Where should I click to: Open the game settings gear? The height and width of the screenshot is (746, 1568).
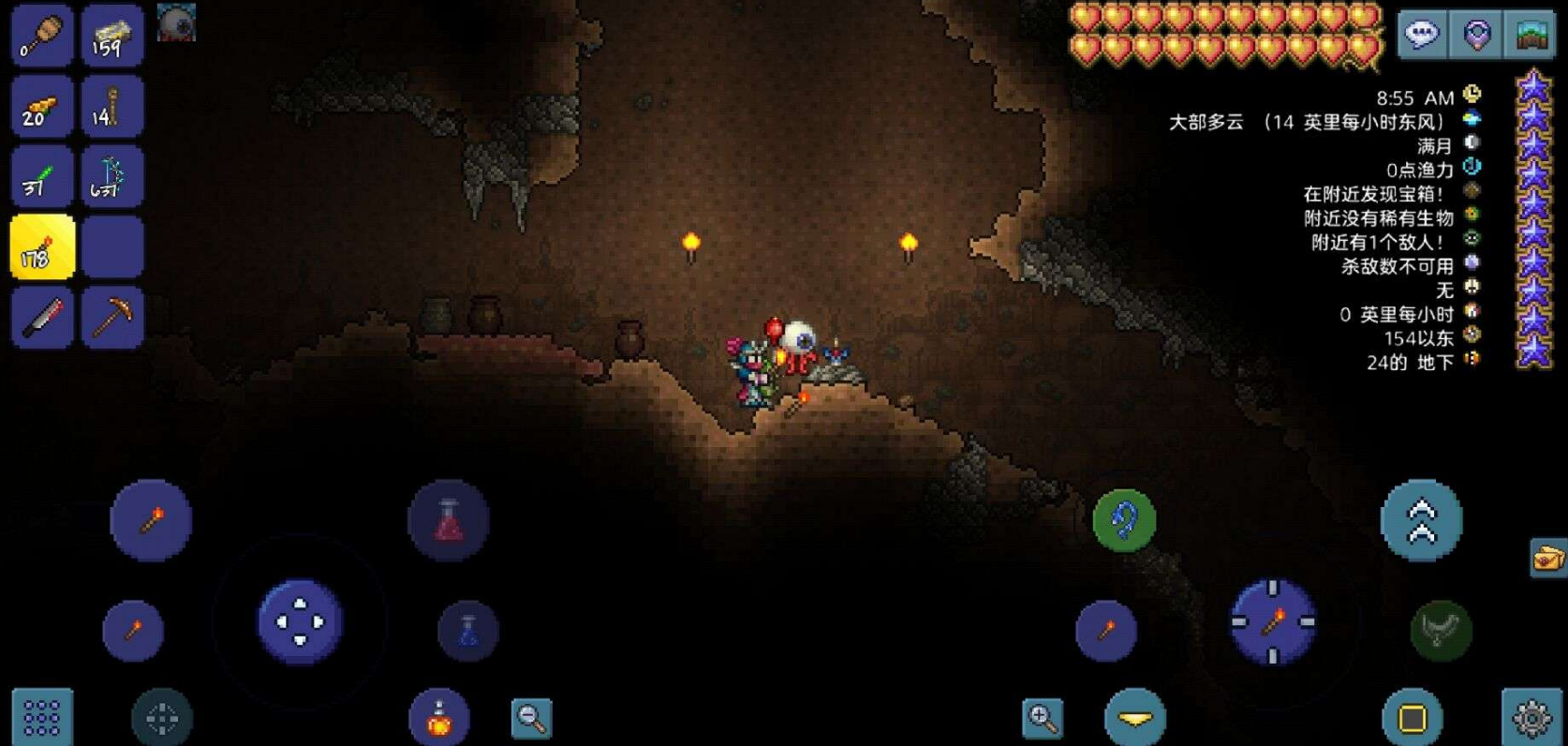pos(1531,719)
